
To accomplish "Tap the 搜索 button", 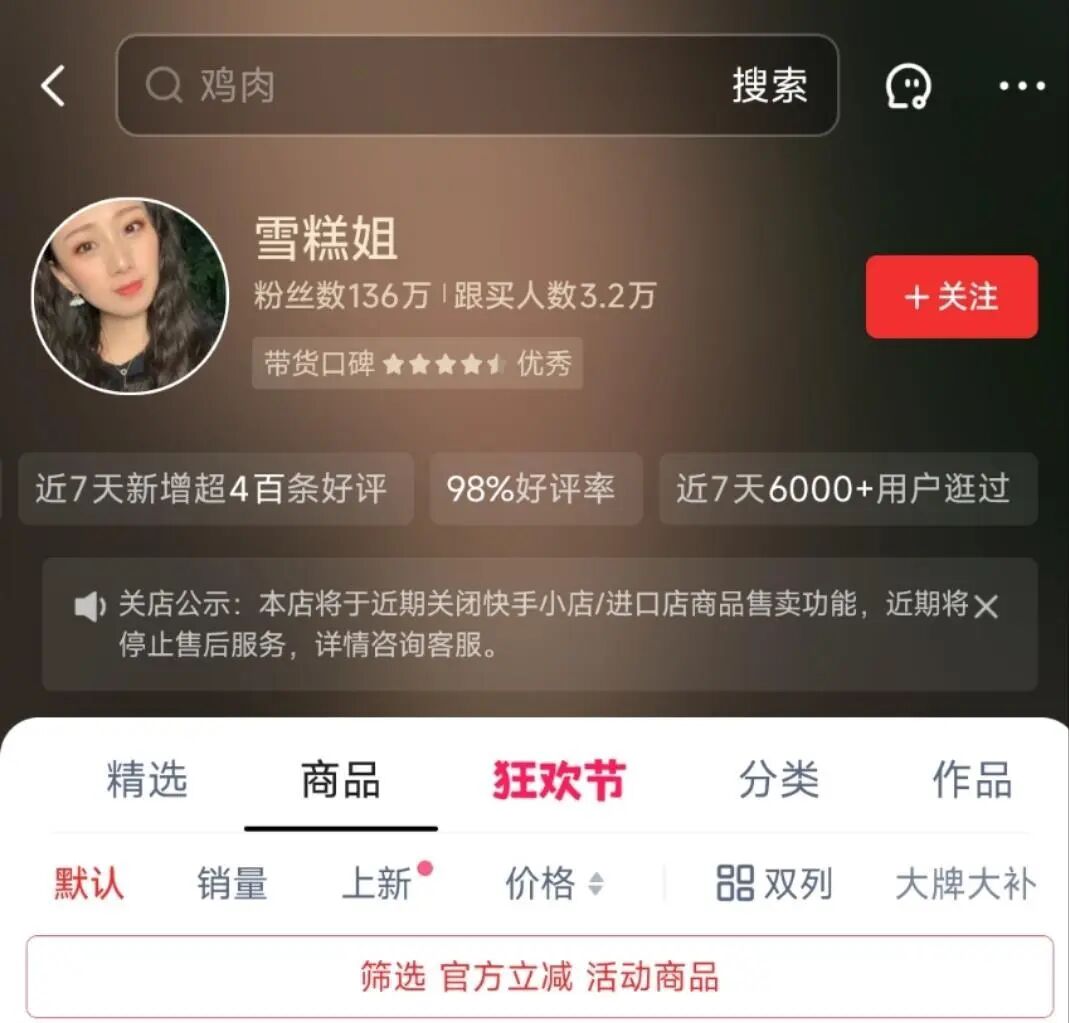I will click(x=769, y=86).
